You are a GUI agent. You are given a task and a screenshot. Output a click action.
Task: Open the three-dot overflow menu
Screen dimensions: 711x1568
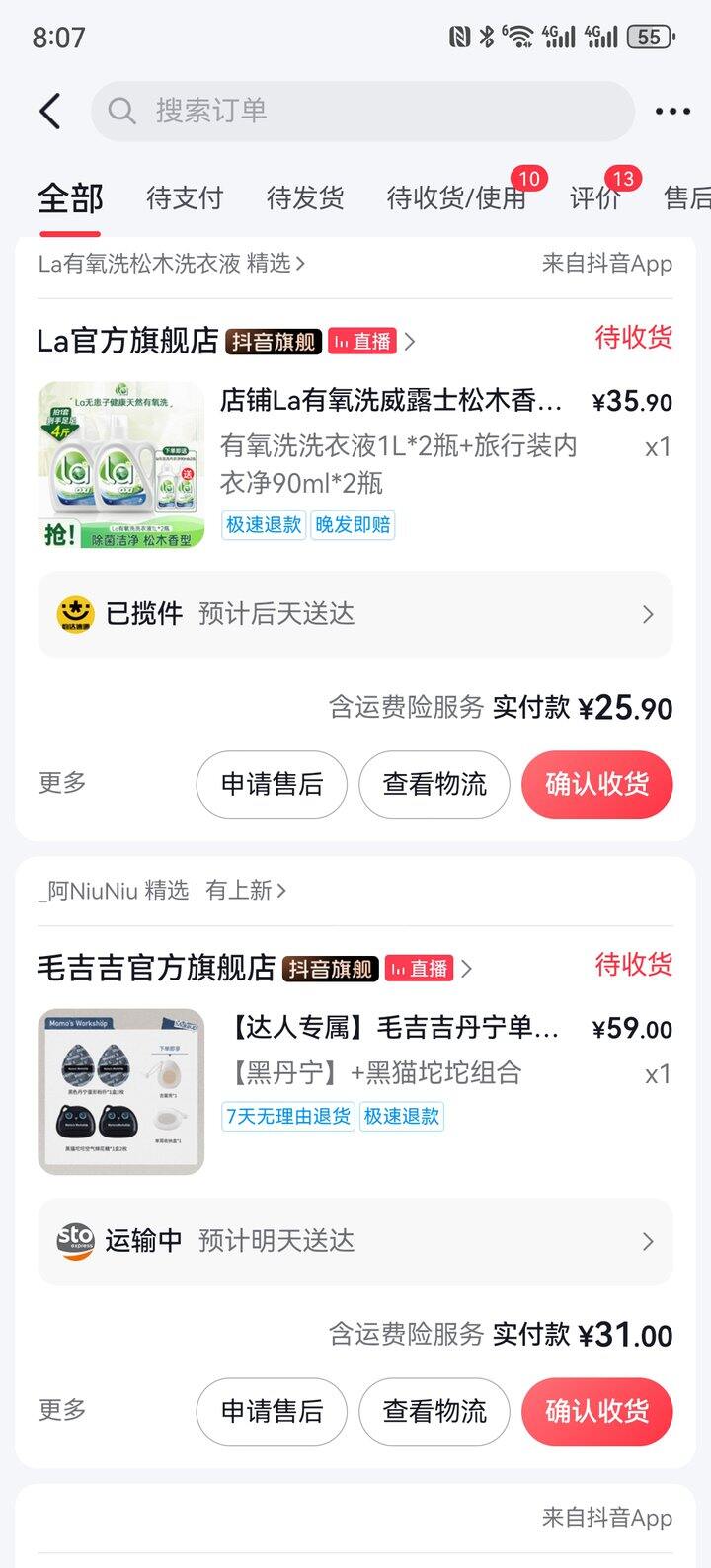pyautogui.click(x=672, y=111)
